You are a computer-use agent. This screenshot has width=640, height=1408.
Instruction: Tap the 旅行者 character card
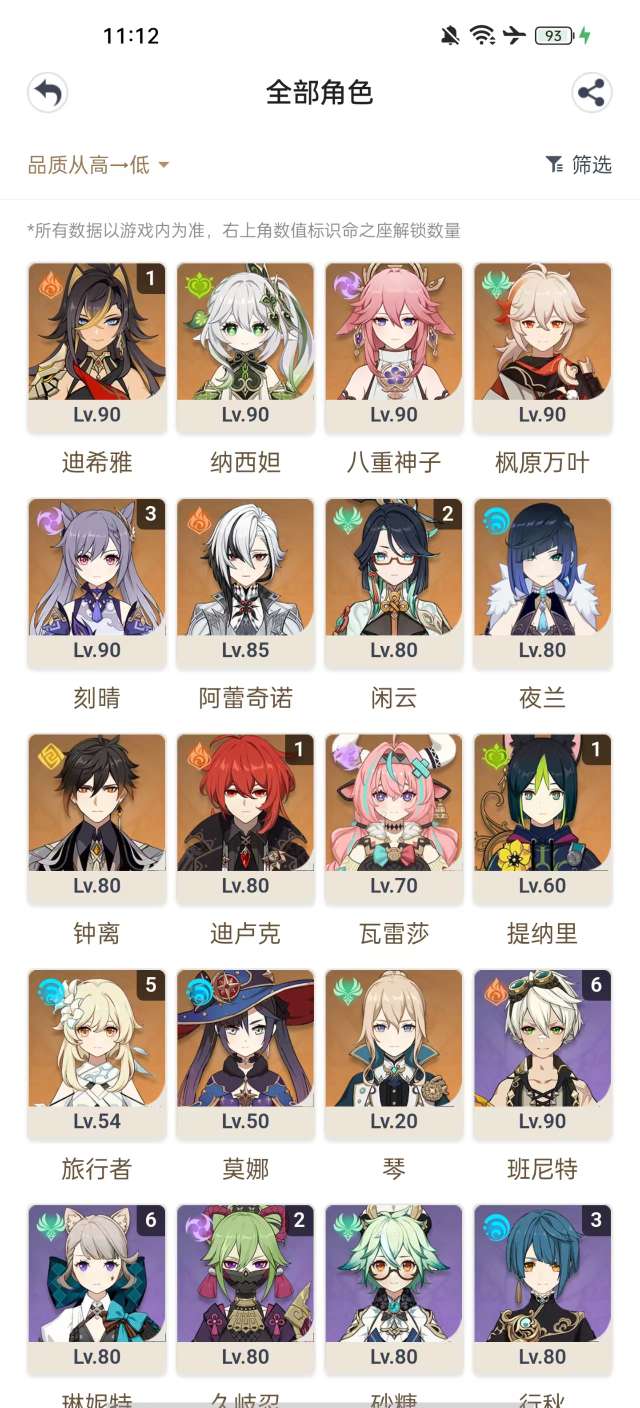(x=97, y=1053)
